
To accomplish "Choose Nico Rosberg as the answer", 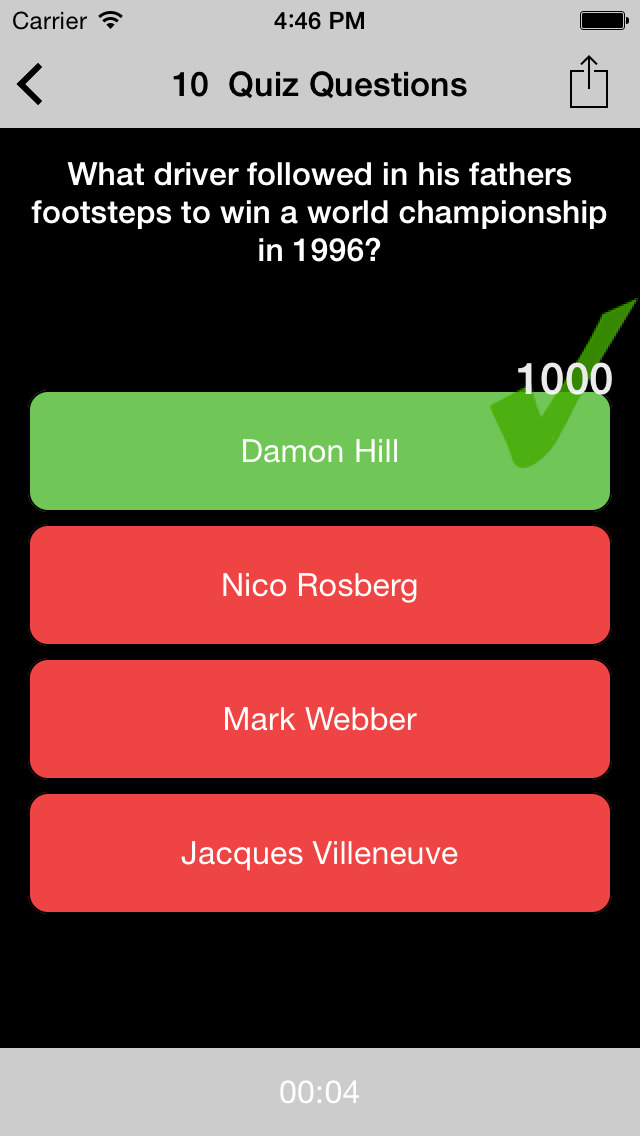I will tap(320, 585).
